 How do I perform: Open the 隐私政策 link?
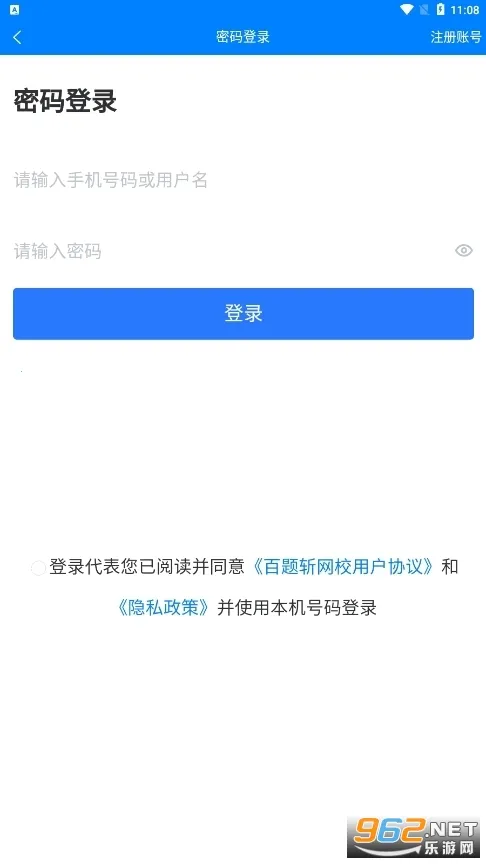click(x=164, y=608)
